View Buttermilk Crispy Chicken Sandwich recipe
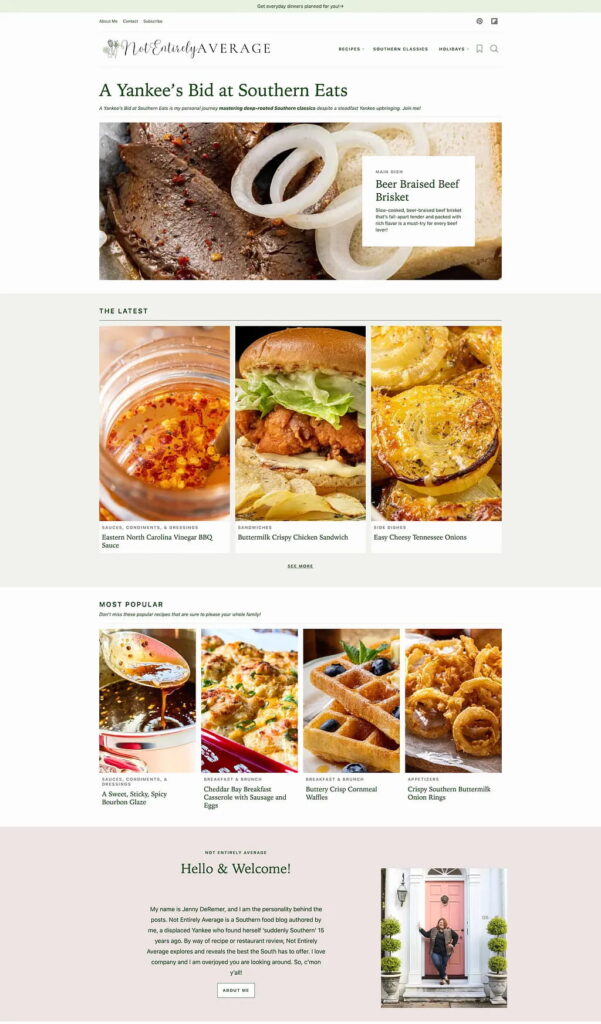 [x=293, y=537]
